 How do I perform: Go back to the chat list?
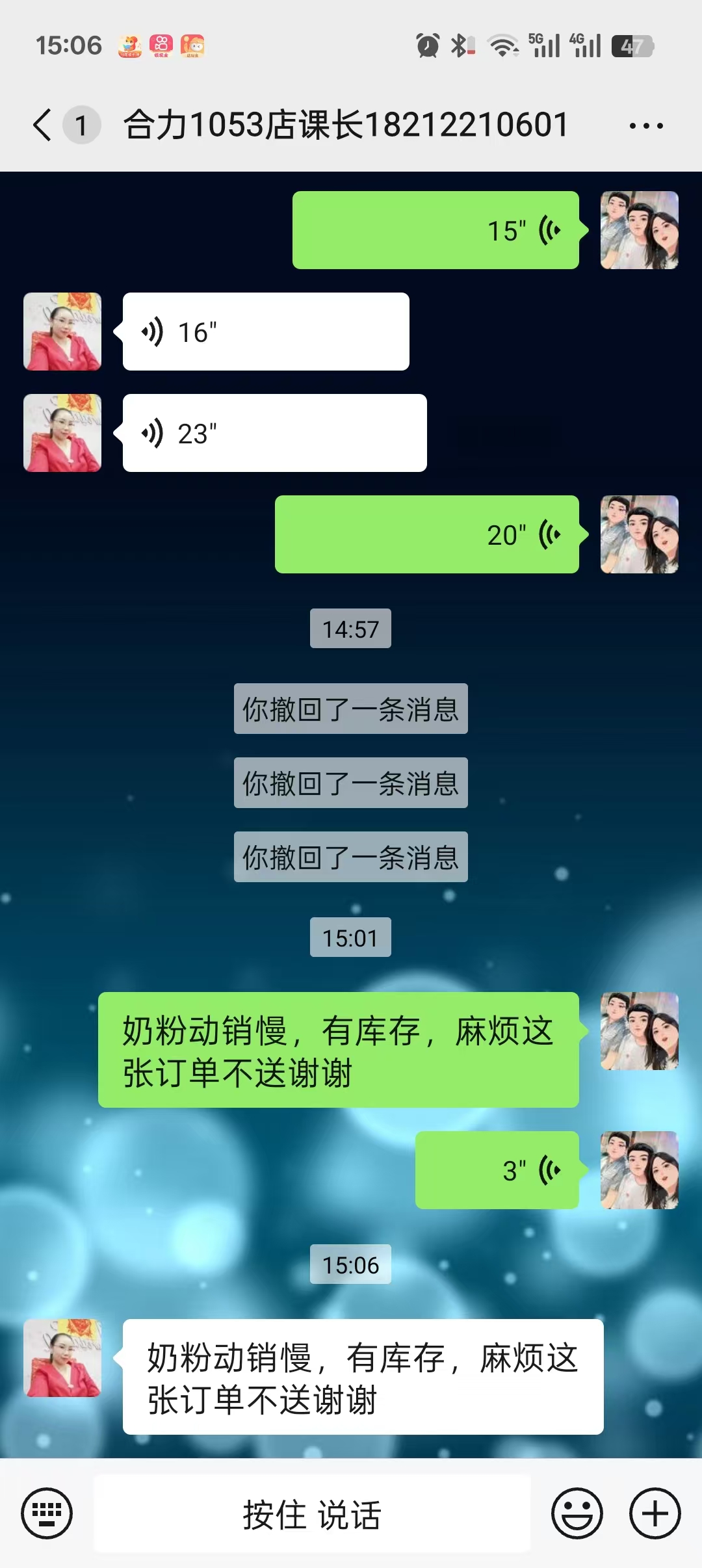coord(43,125)
